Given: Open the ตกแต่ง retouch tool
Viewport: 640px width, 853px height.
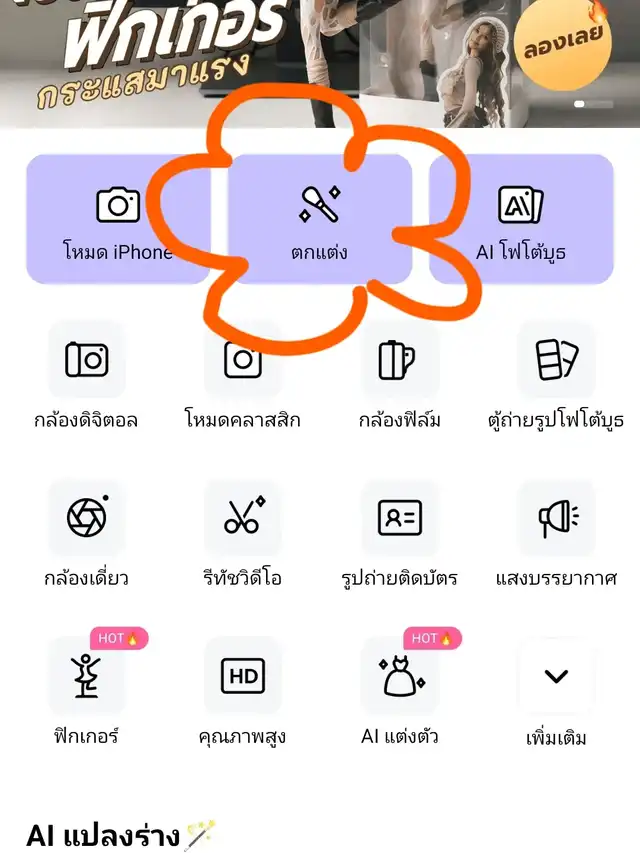Looking at the screenshot, I should click(x=320, y=219).
